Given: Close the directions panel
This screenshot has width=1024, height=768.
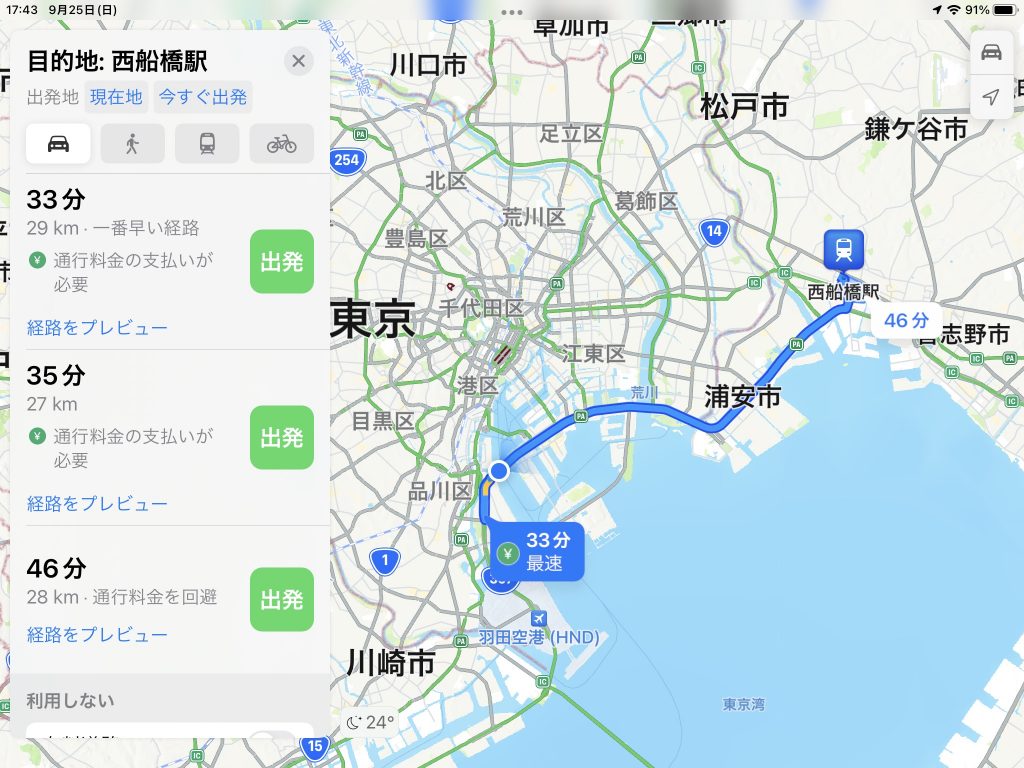Looking at the screenshot, I should pyautogui.click(x=298, y=62).
